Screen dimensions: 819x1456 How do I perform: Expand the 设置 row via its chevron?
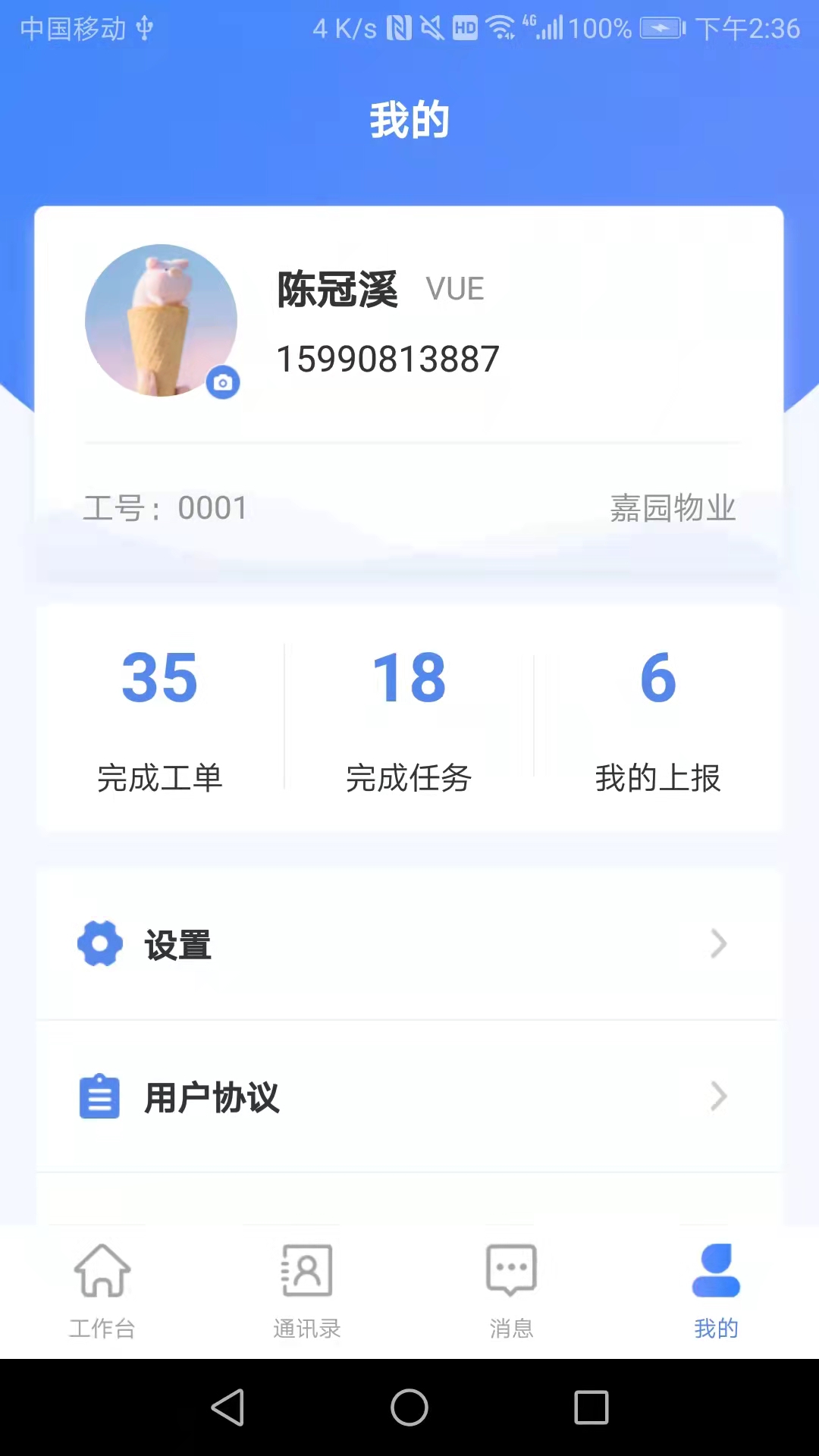tap(719, 943)
